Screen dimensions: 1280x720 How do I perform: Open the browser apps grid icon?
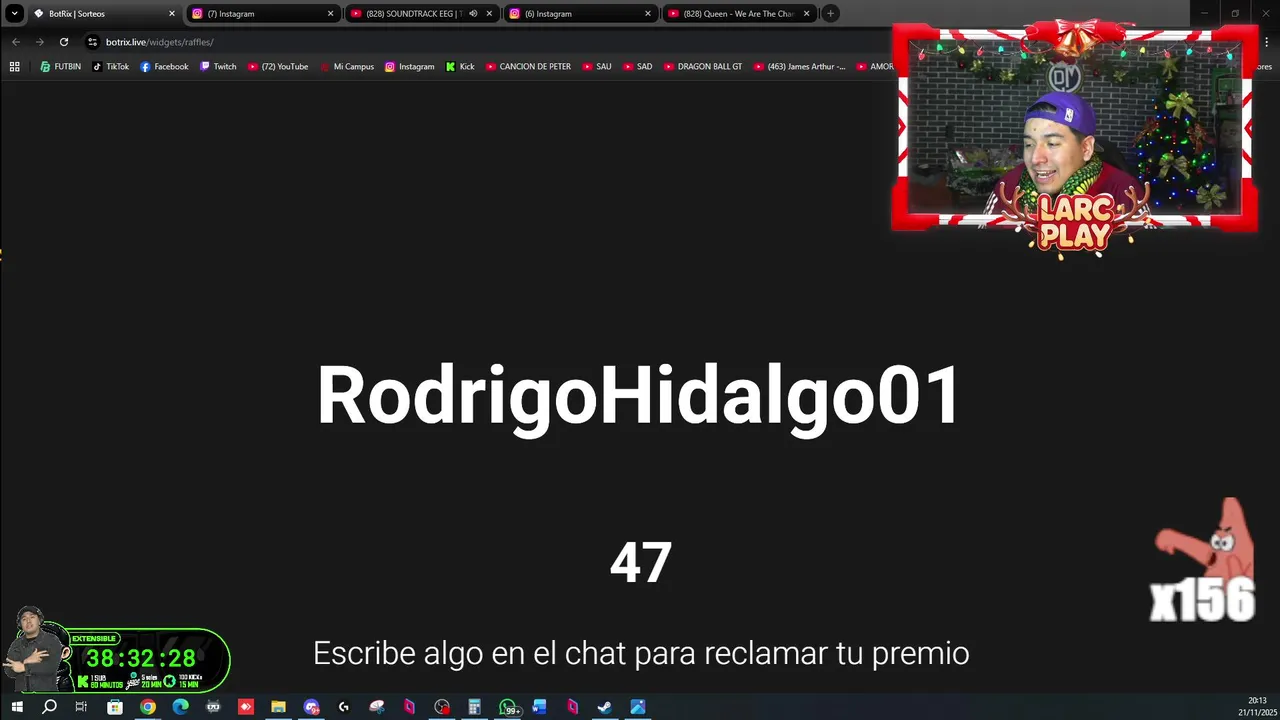14,67
